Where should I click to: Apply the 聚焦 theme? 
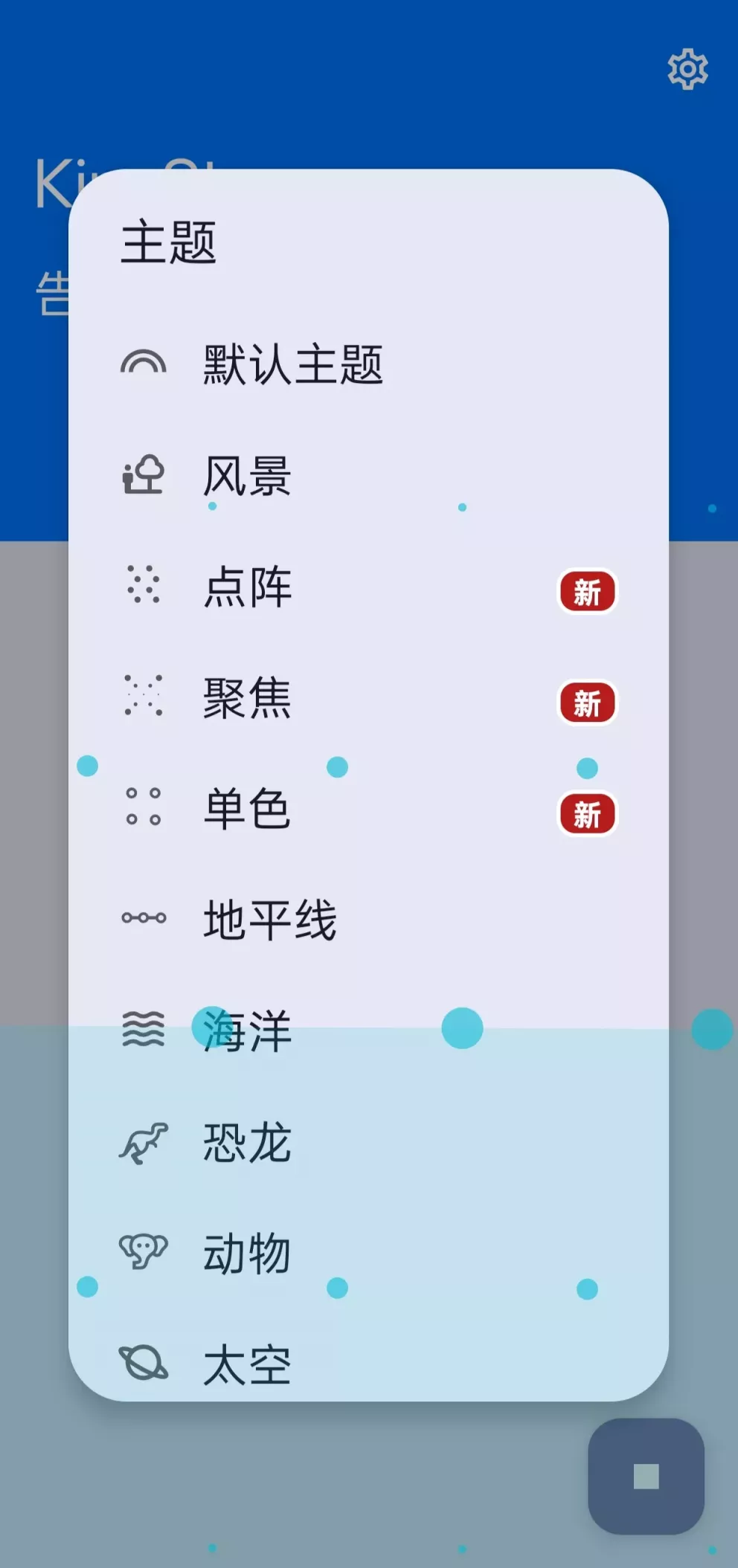click(248, 698)
